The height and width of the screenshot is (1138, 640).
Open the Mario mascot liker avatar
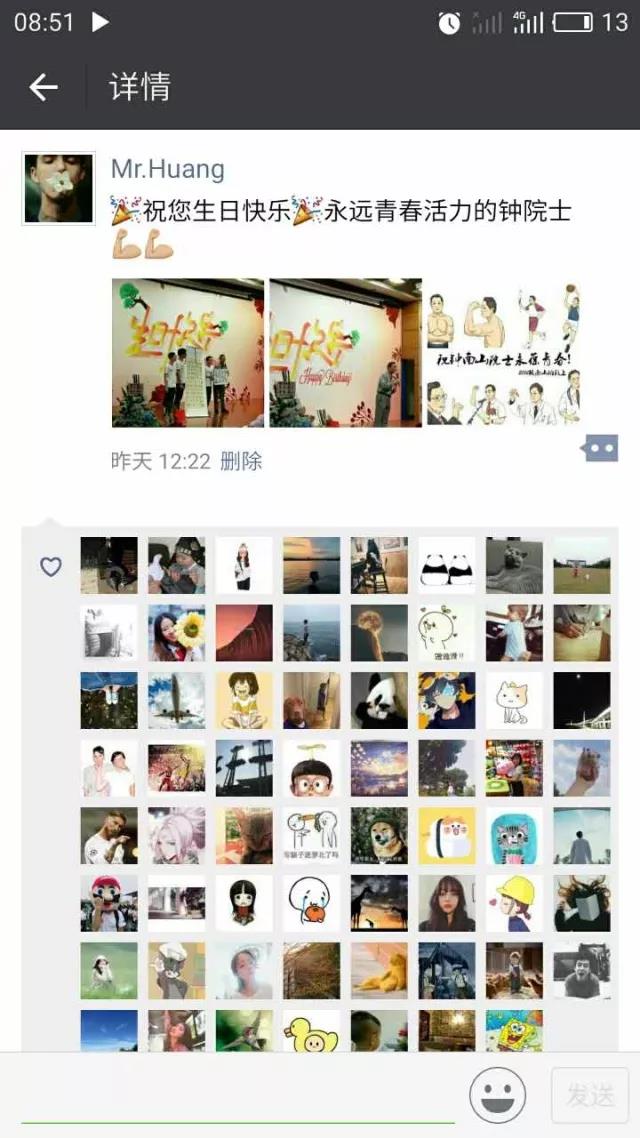pyautogui.click(x=109, y=903)
